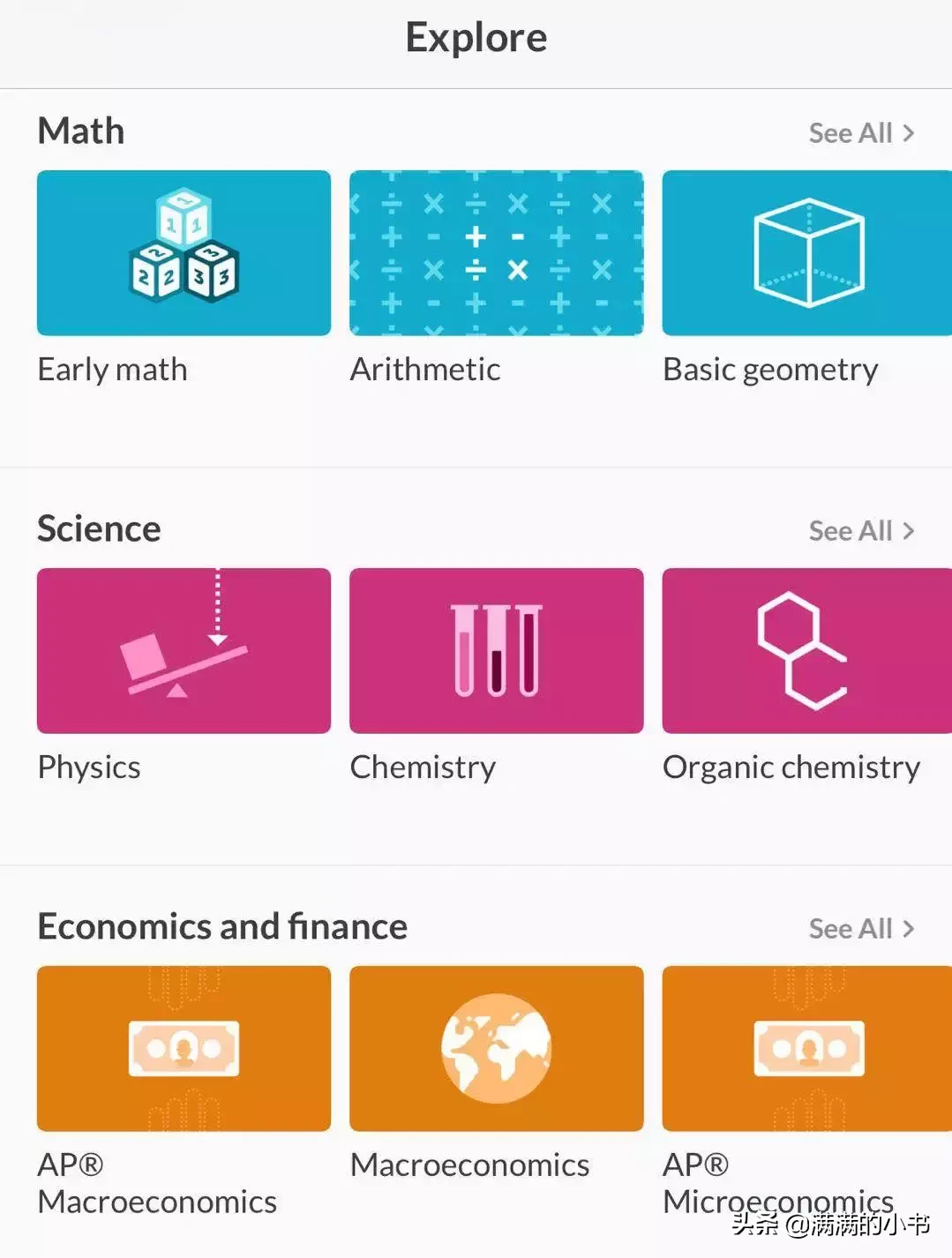
Task: Open AP Microeconomics course
Action: coord(806,1048)
